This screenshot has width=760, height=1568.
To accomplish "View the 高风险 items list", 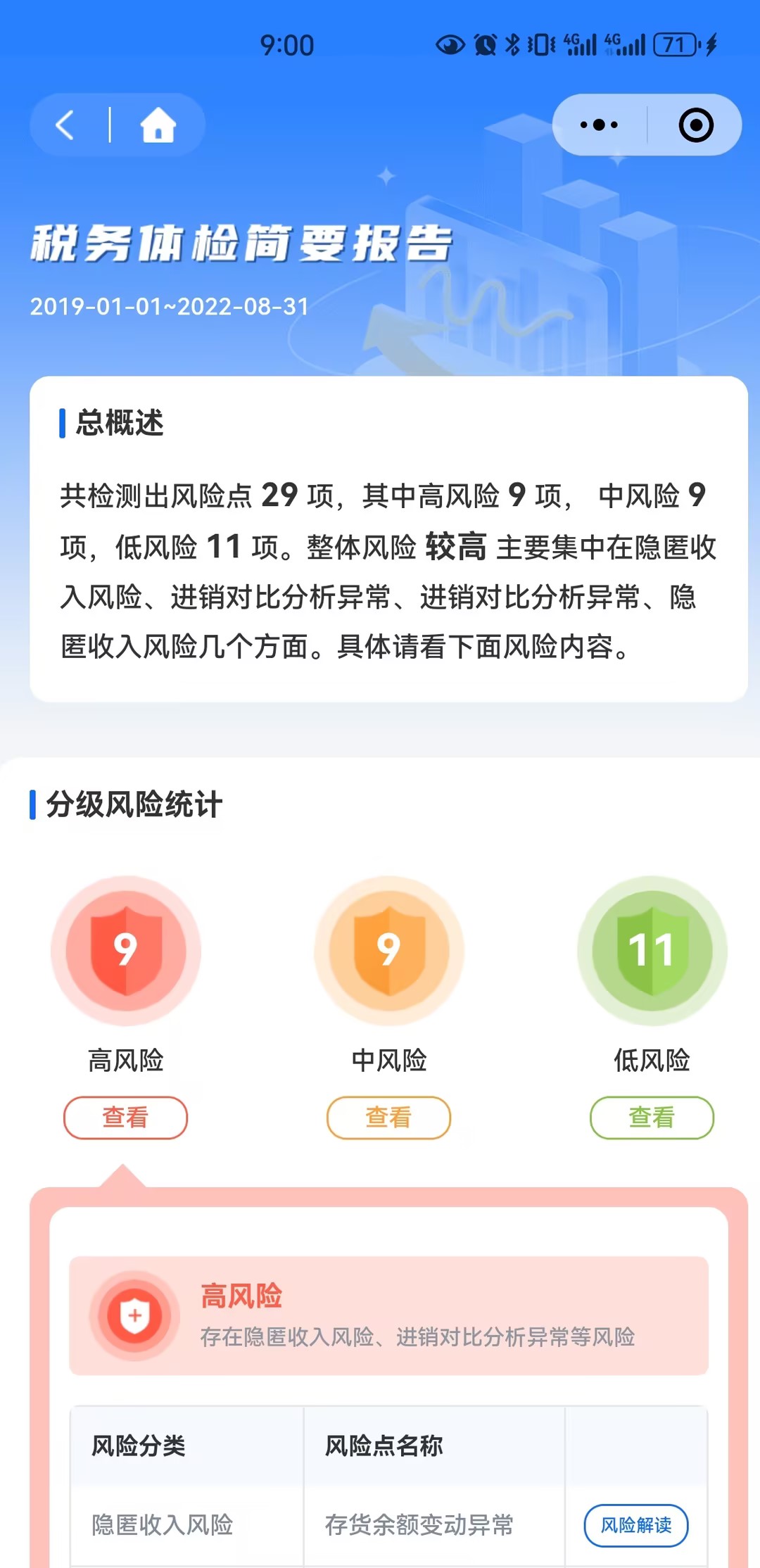I will [x=125, y=1117].
